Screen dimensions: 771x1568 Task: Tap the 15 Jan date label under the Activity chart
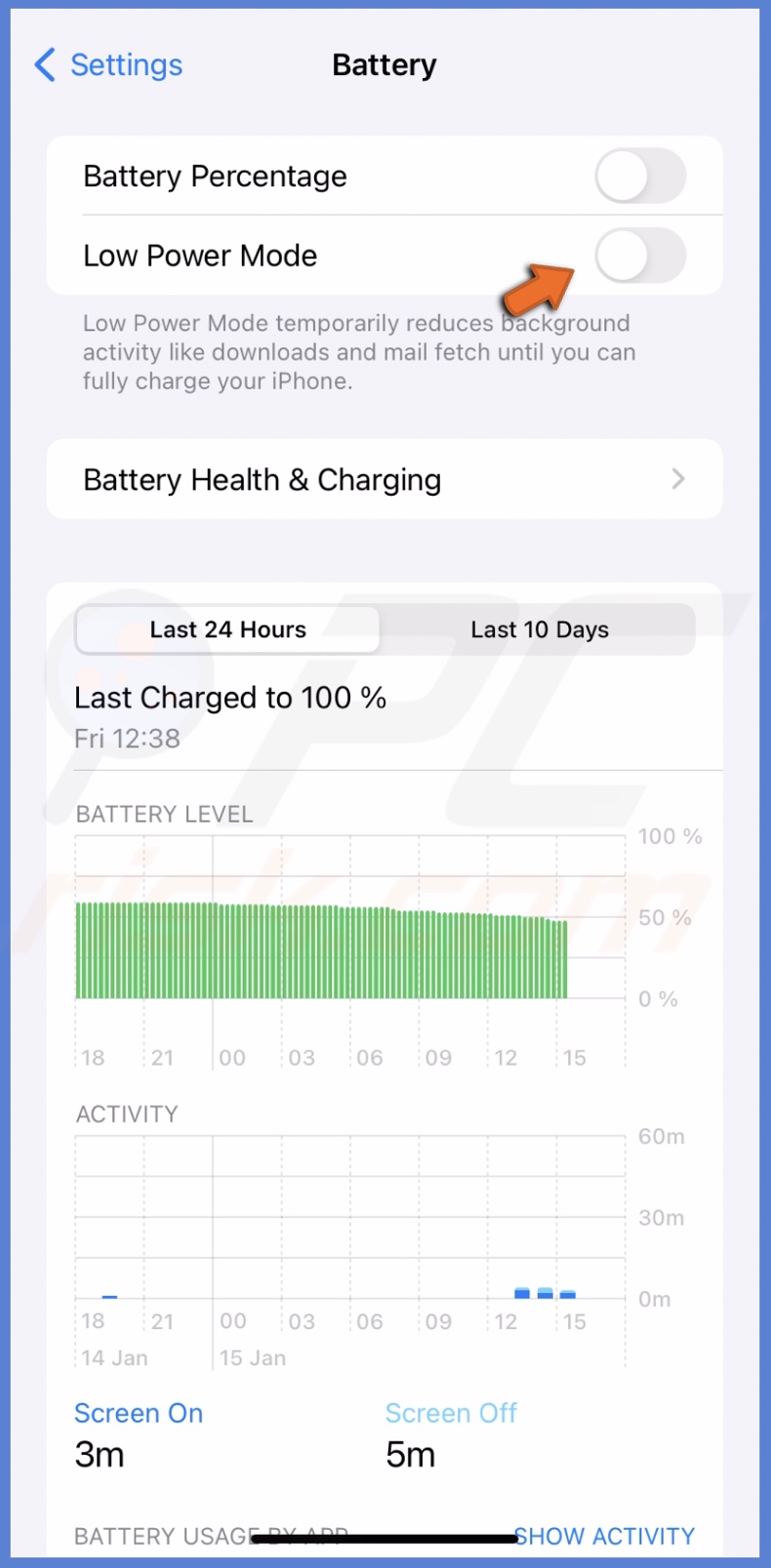pos(252,1357)
